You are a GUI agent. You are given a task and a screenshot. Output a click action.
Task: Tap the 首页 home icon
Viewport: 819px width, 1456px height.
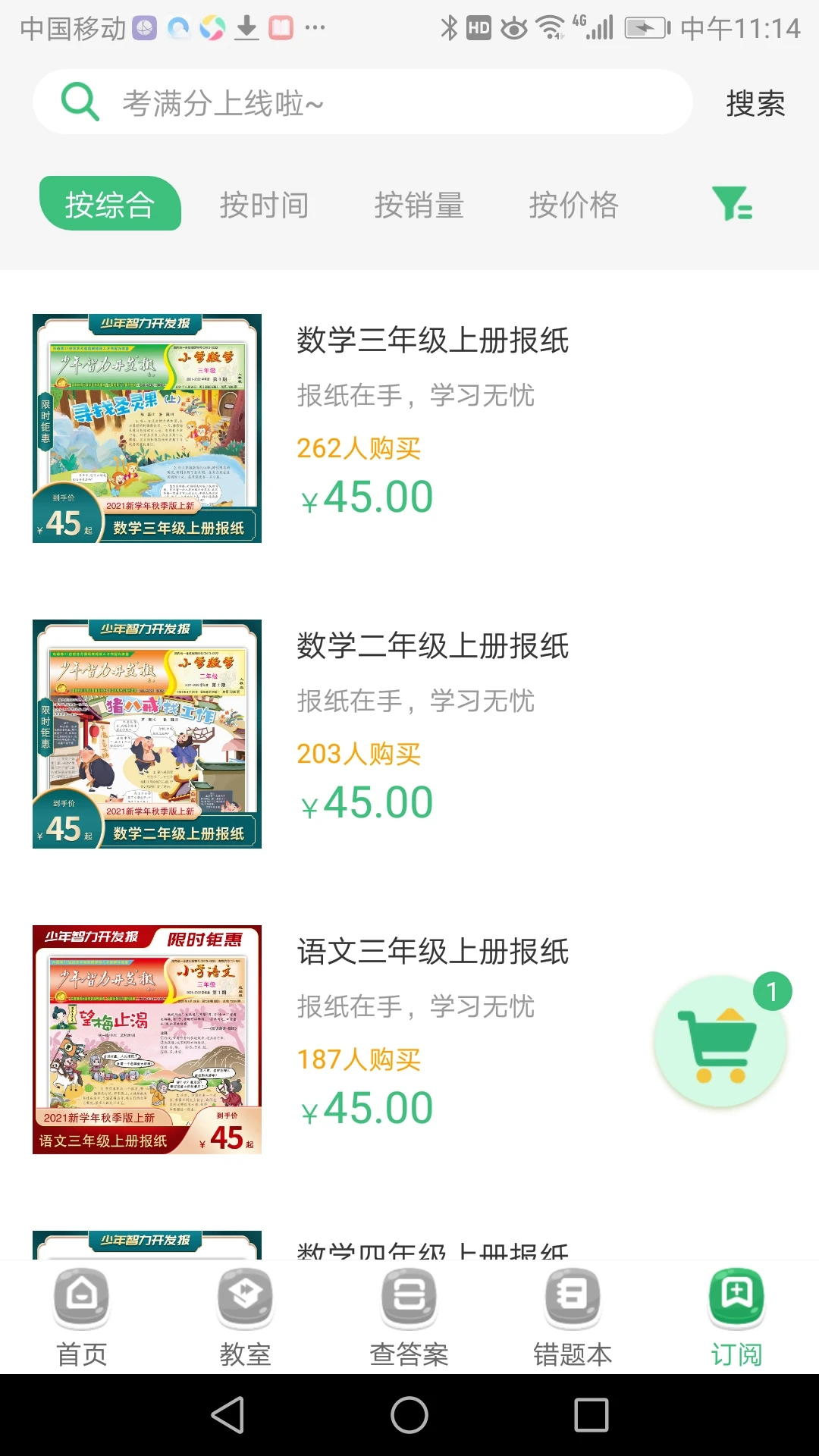(x=81, y=1298)
